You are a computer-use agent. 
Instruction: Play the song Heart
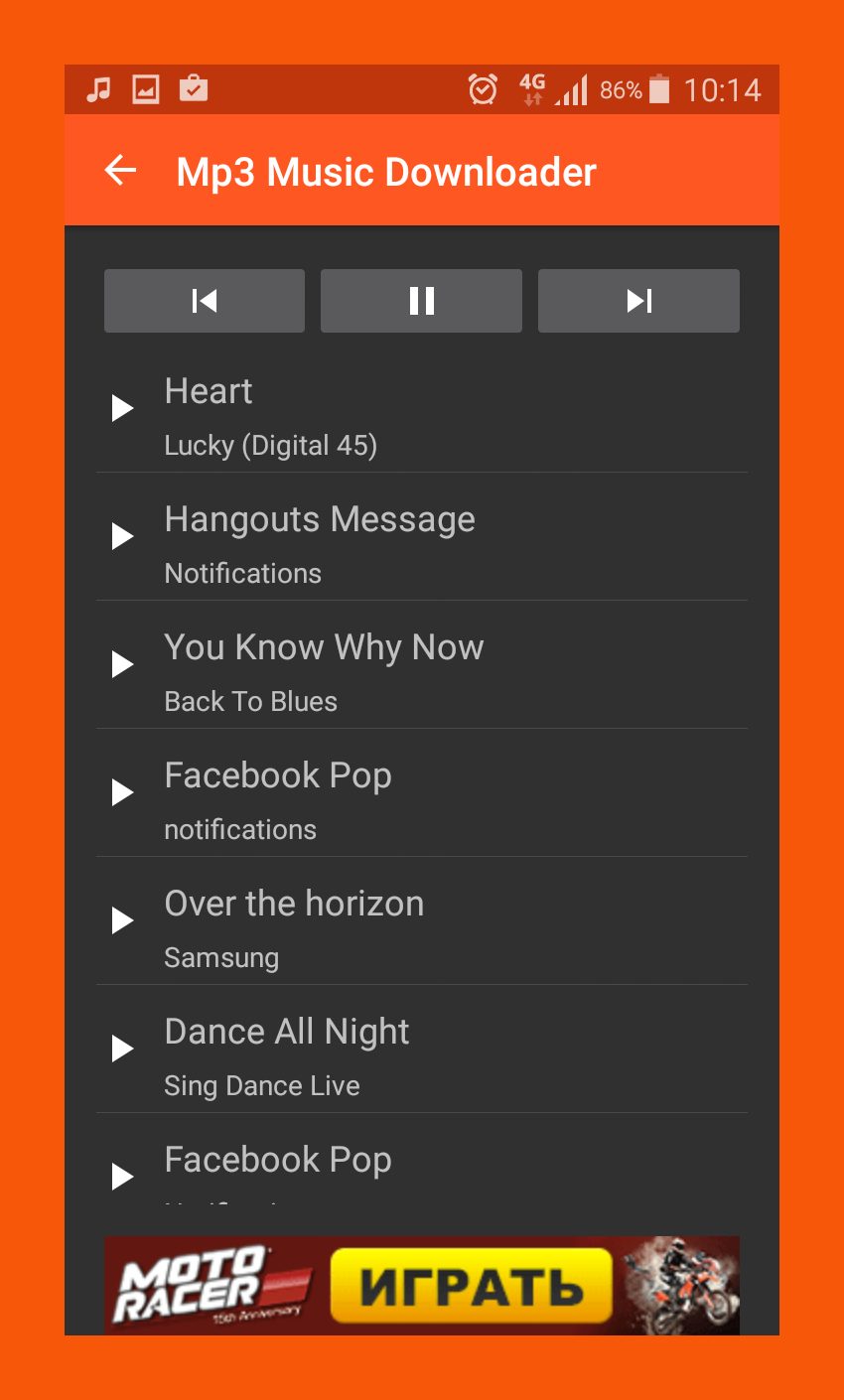422,409
